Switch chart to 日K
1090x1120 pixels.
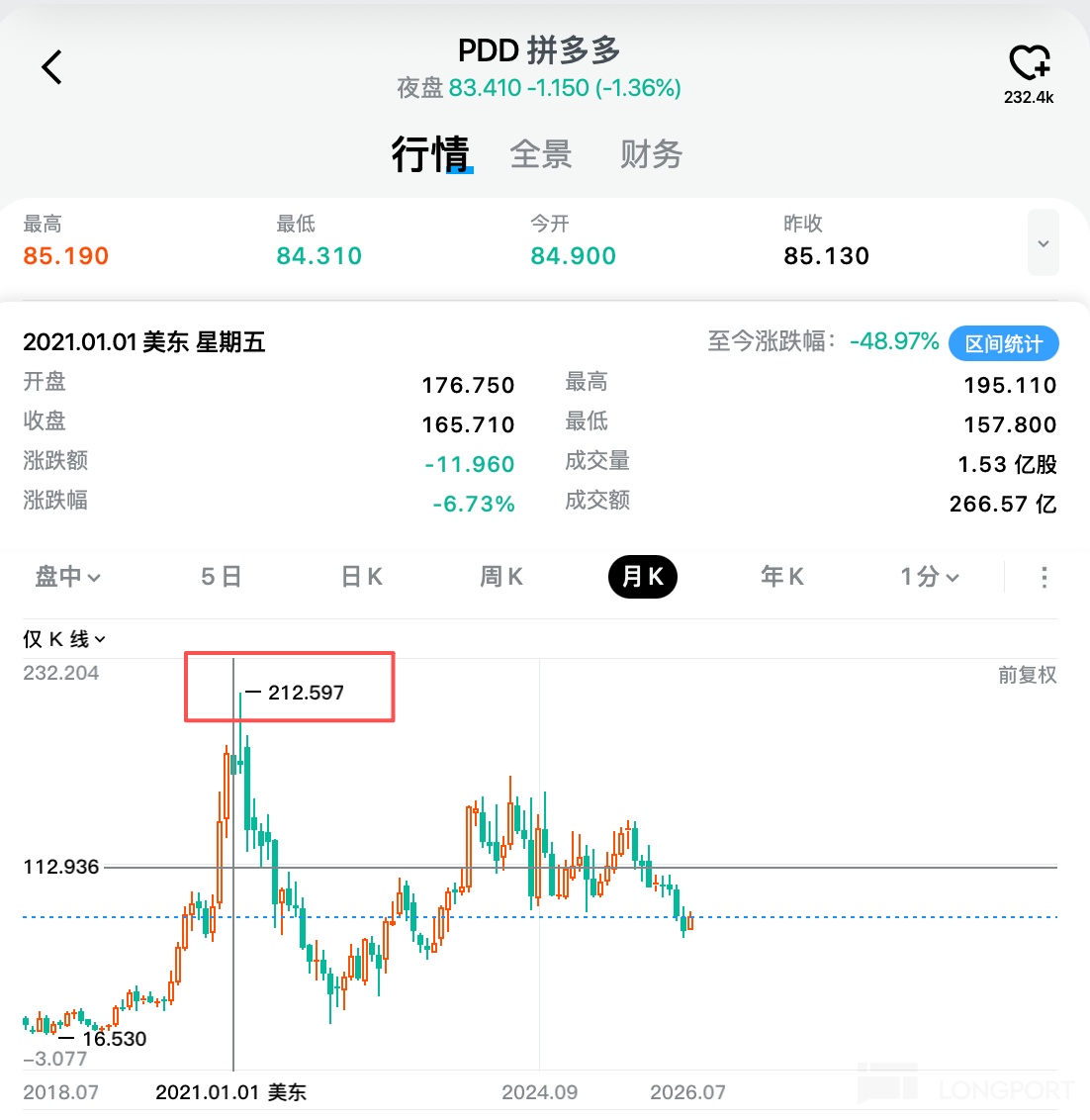click(361, 577)
